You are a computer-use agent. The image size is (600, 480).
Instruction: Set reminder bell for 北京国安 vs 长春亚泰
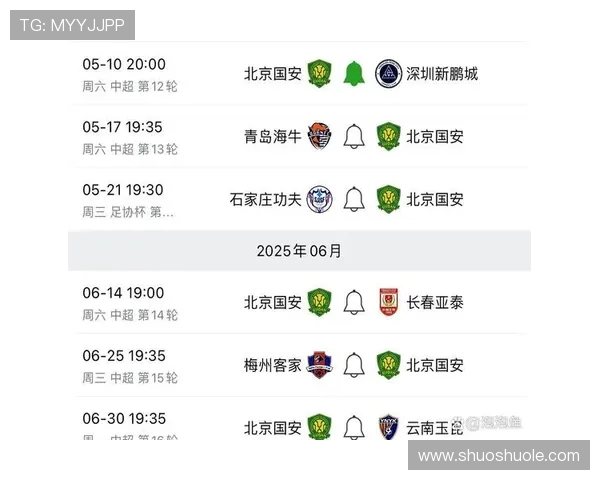(353, 302)
